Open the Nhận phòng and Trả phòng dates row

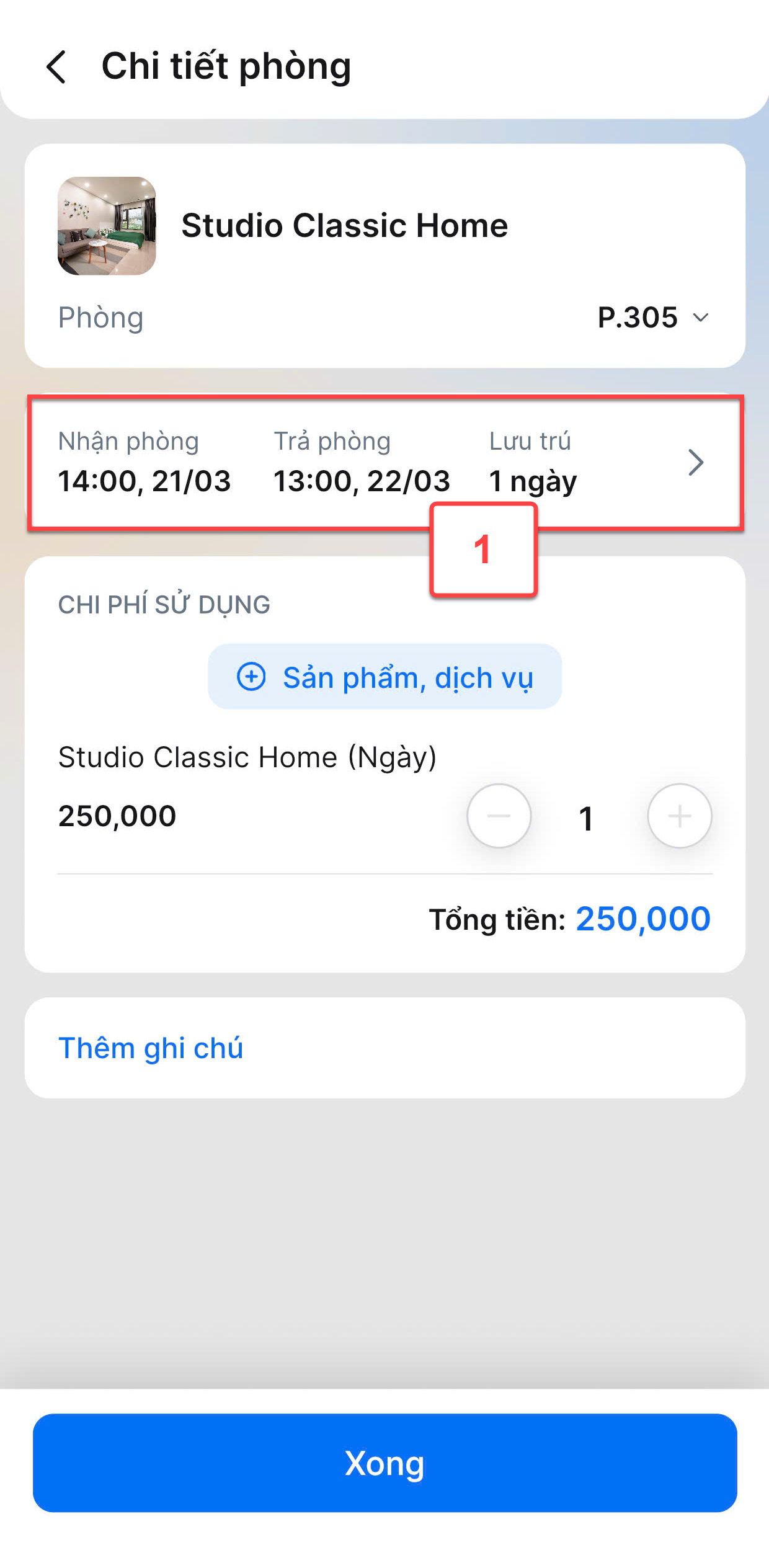point(384,462)
